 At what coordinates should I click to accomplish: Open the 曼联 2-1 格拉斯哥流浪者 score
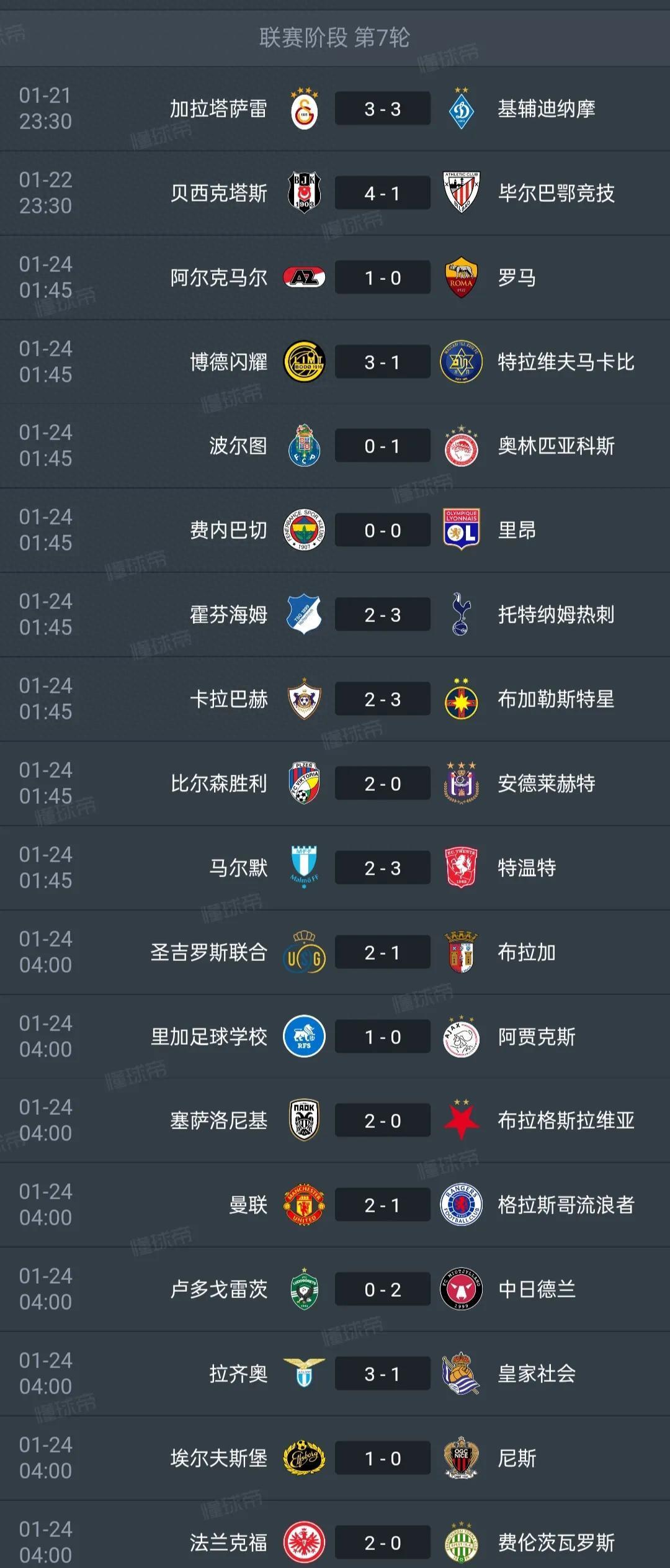coord(382,1204)
